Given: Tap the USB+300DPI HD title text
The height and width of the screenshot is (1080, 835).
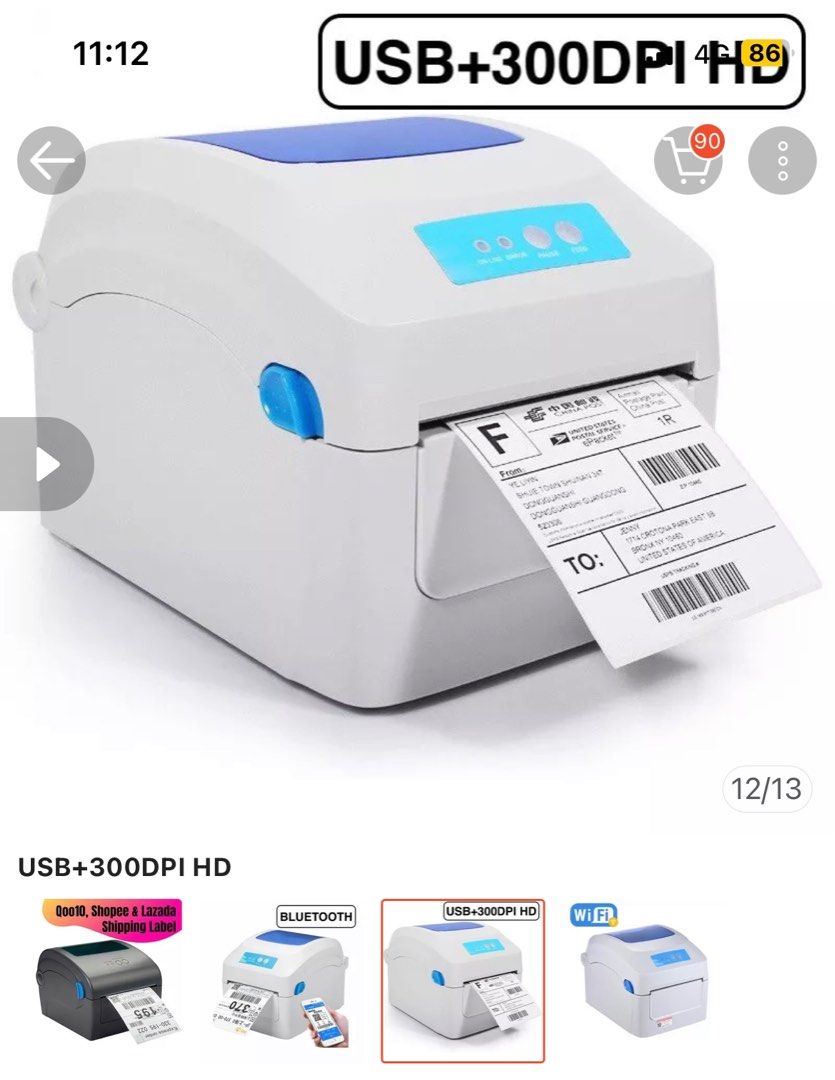Looking at the screenshot, I should coord(124,866).
